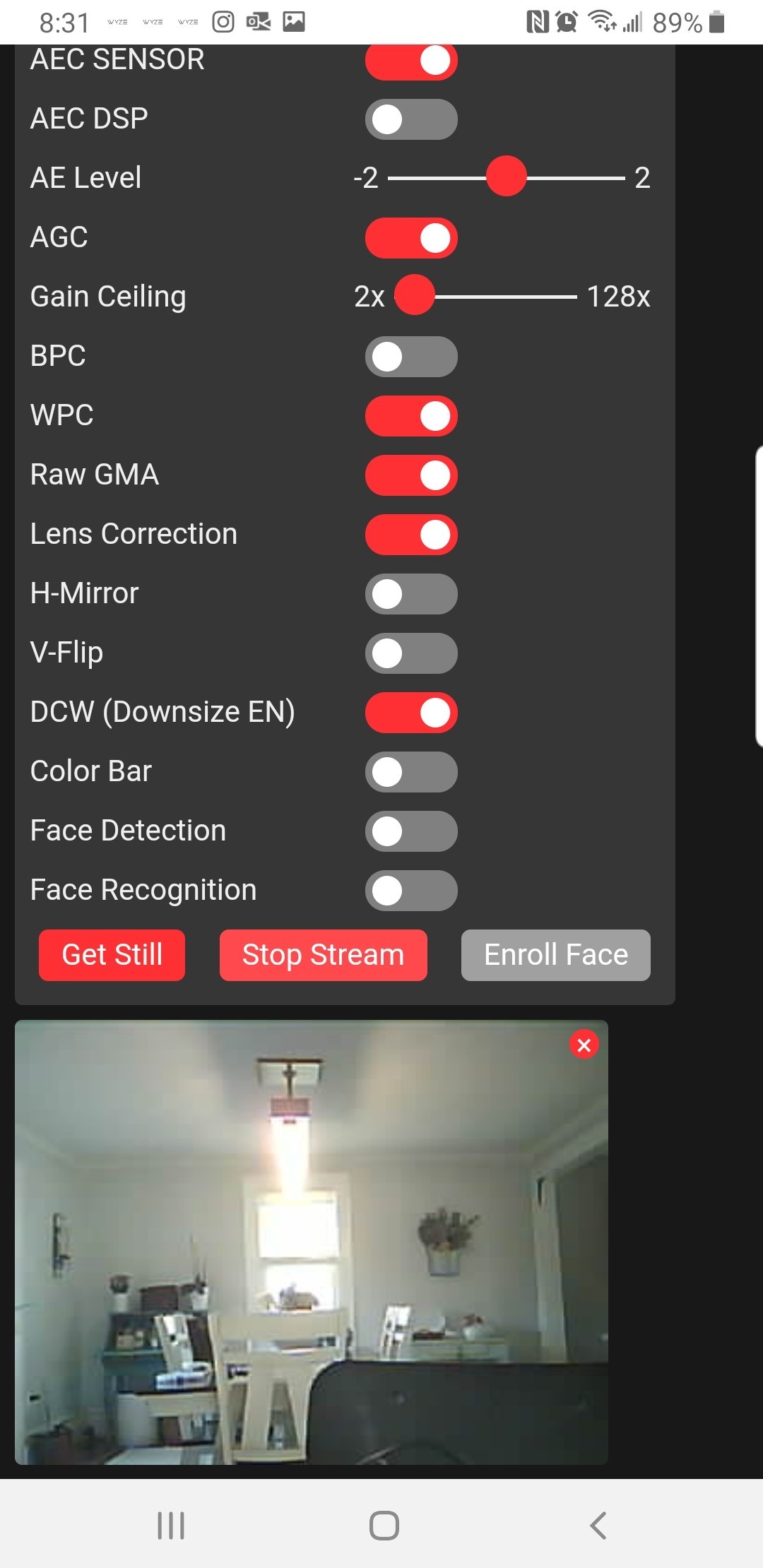Enable H-Mirror
This screenshot has width=763, height=1568.
point(411,594)
